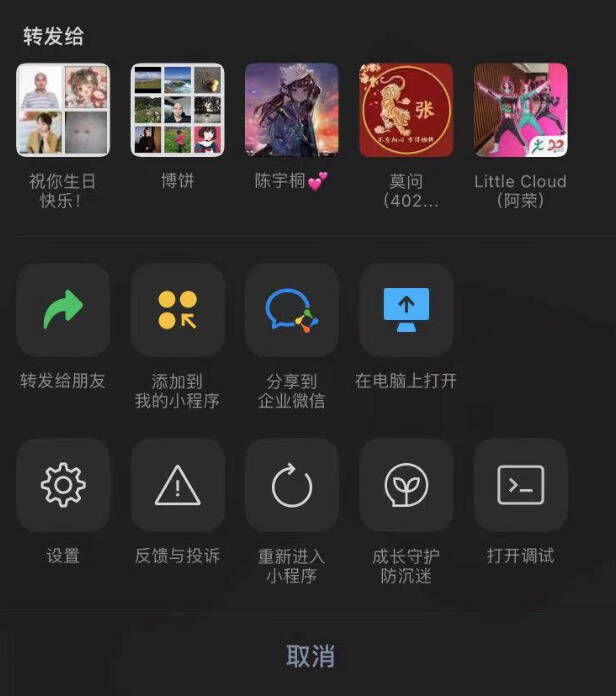
Task: Open 成长守护防沉迷
Action: 406,486
